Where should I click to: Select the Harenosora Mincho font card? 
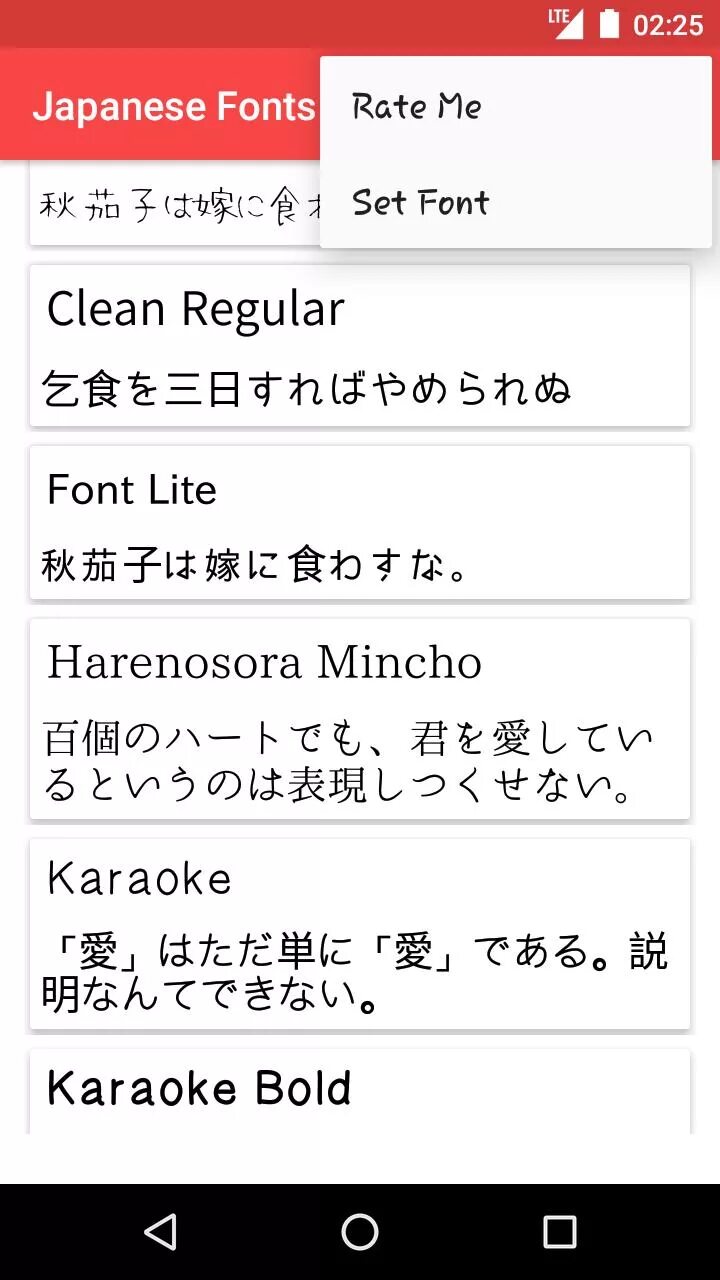(360, 719)
